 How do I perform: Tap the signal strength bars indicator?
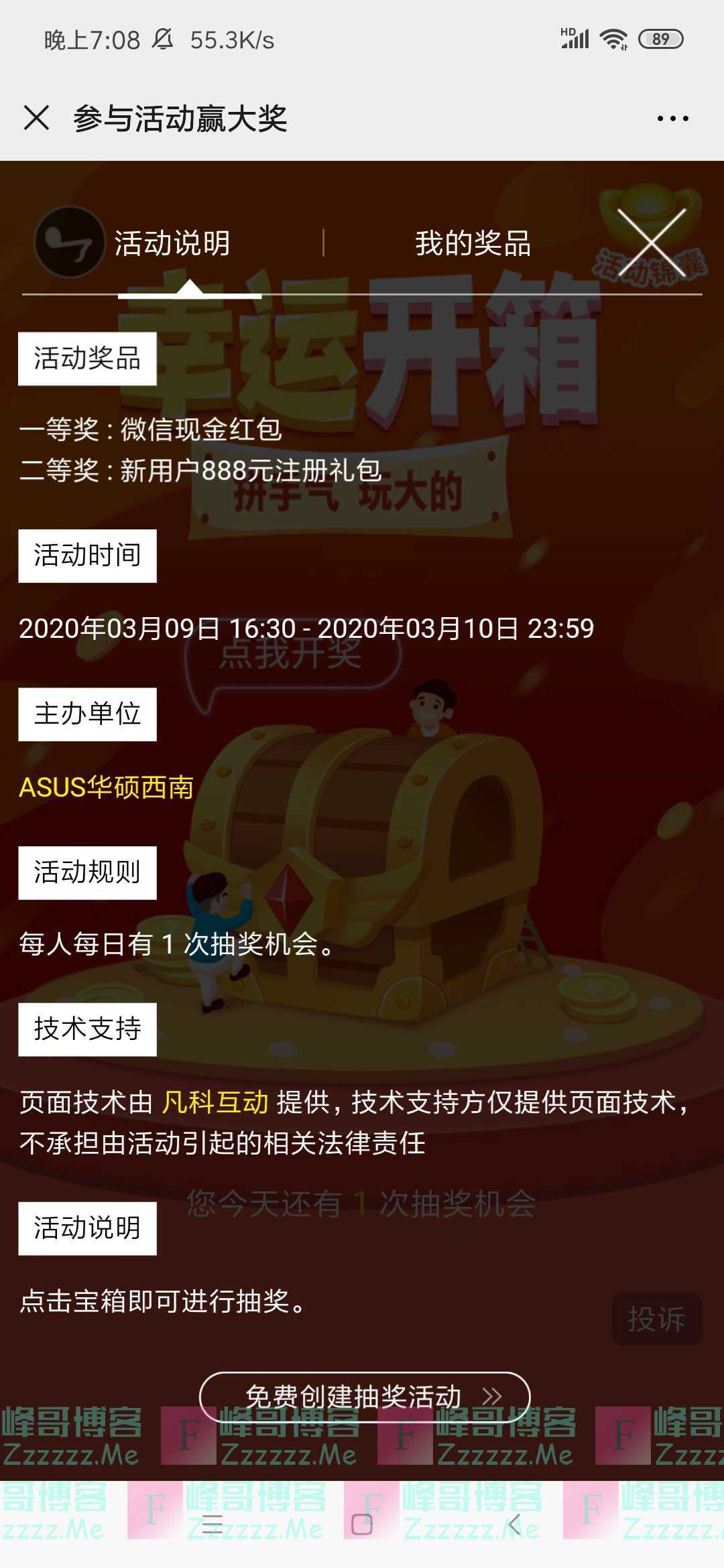coord(574,38)
